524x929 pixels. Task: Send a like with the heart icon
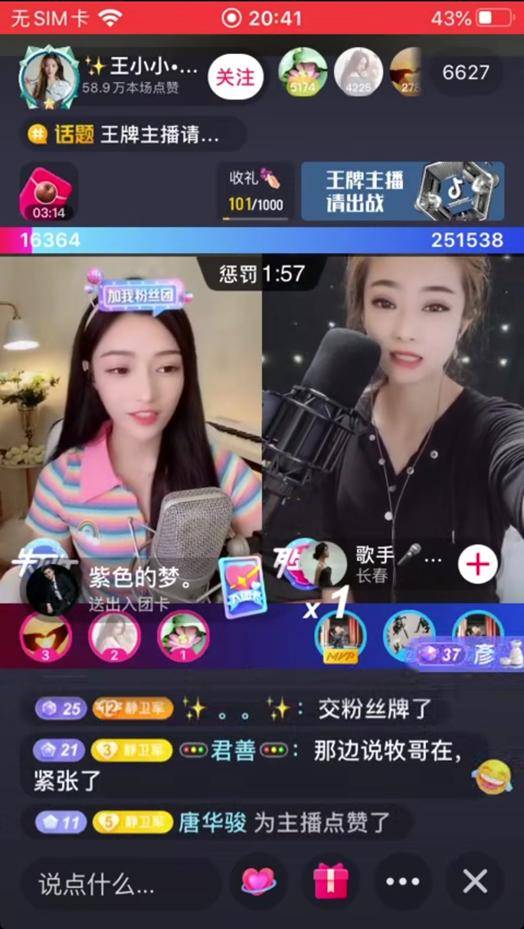[x=258, y=882]
